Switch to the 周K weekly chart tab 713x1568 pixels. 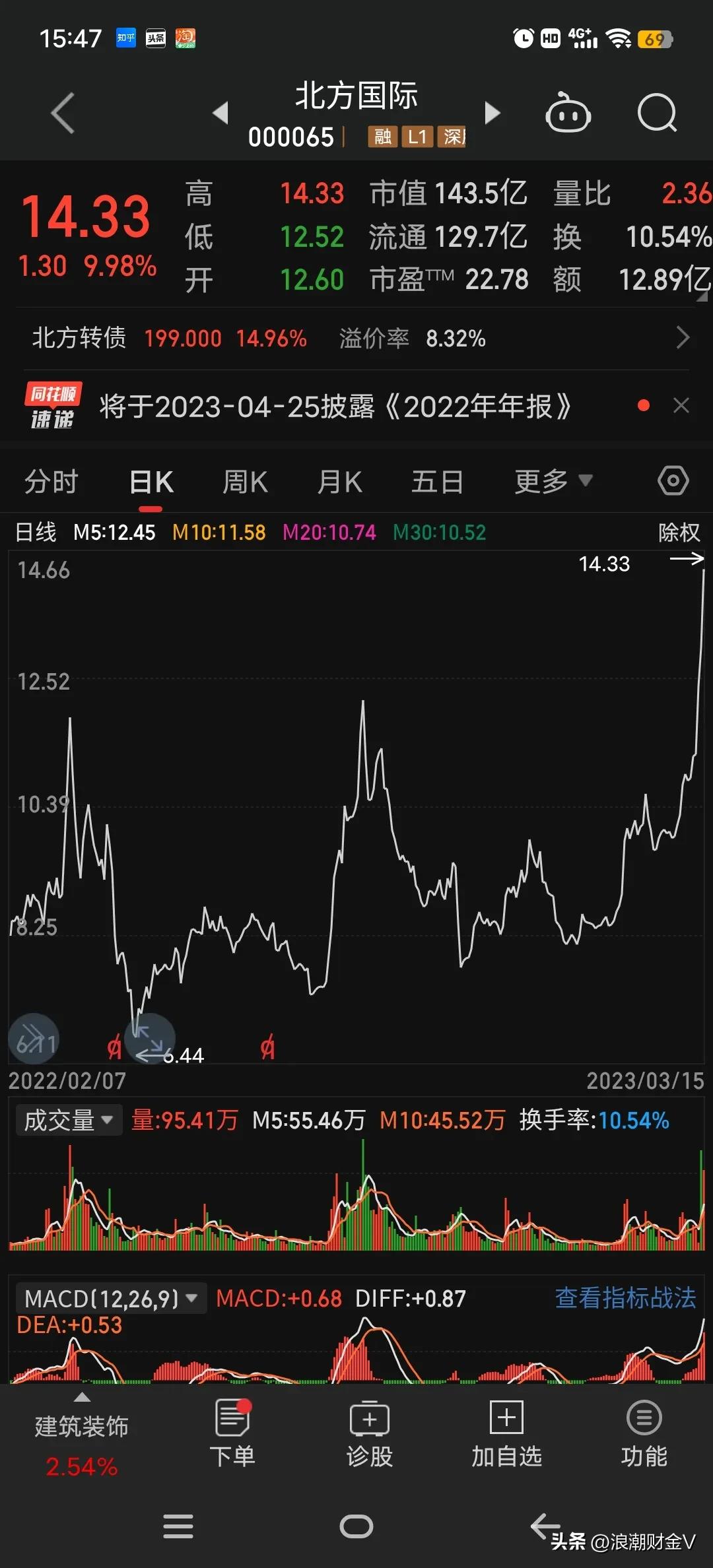pyautogui.click(x=244, y=481)
